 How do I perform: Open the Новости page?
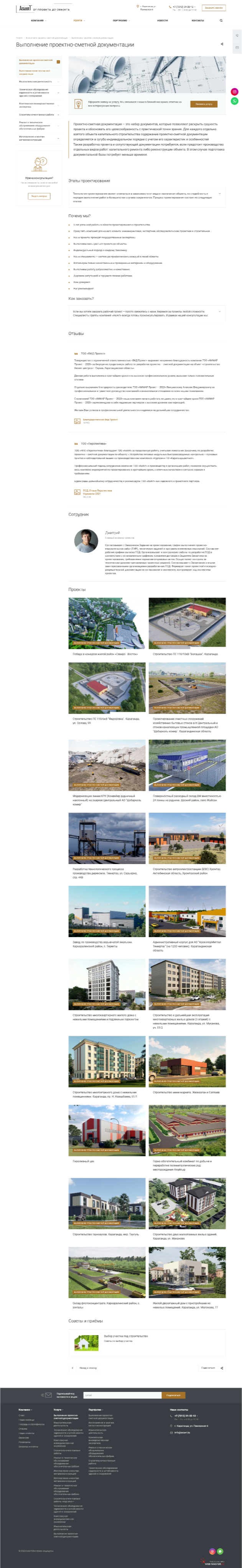pyautogui.click(x=162, y=20)
